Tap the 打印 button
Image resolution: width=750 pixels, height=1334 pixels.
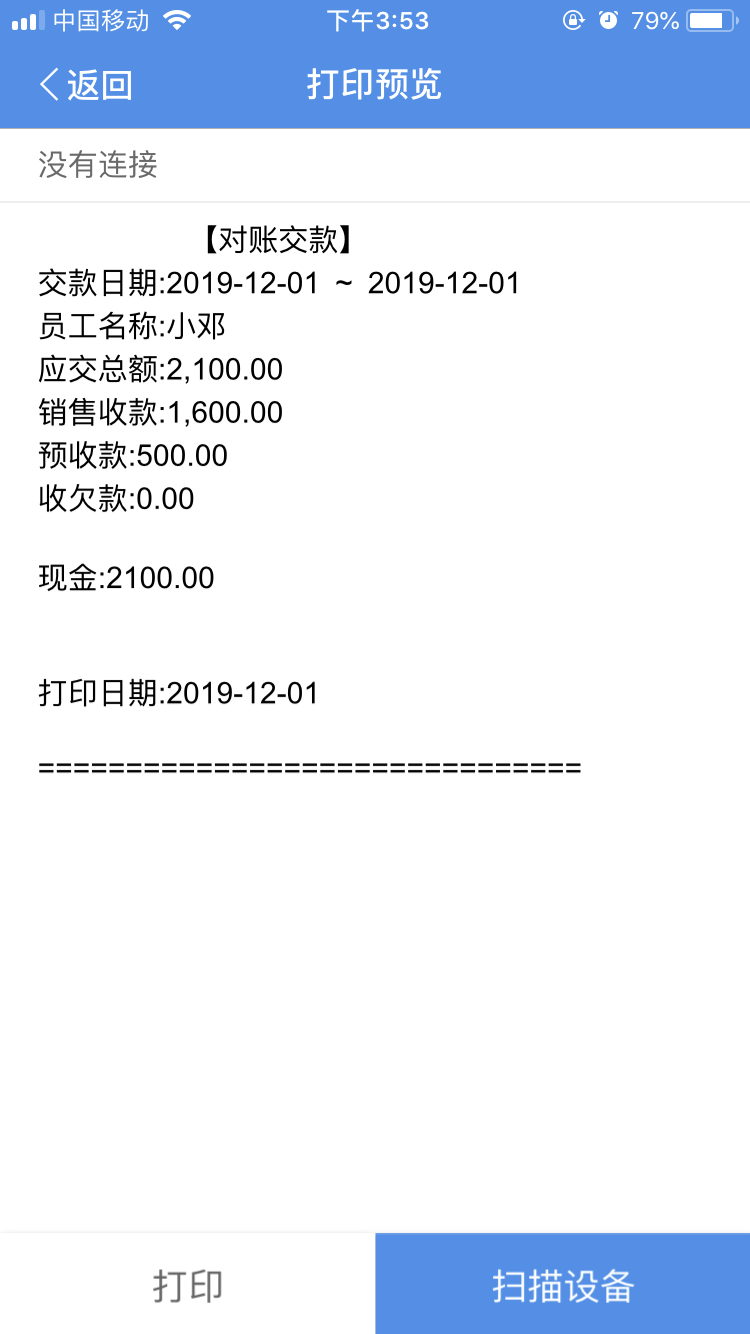point(187,1284)
